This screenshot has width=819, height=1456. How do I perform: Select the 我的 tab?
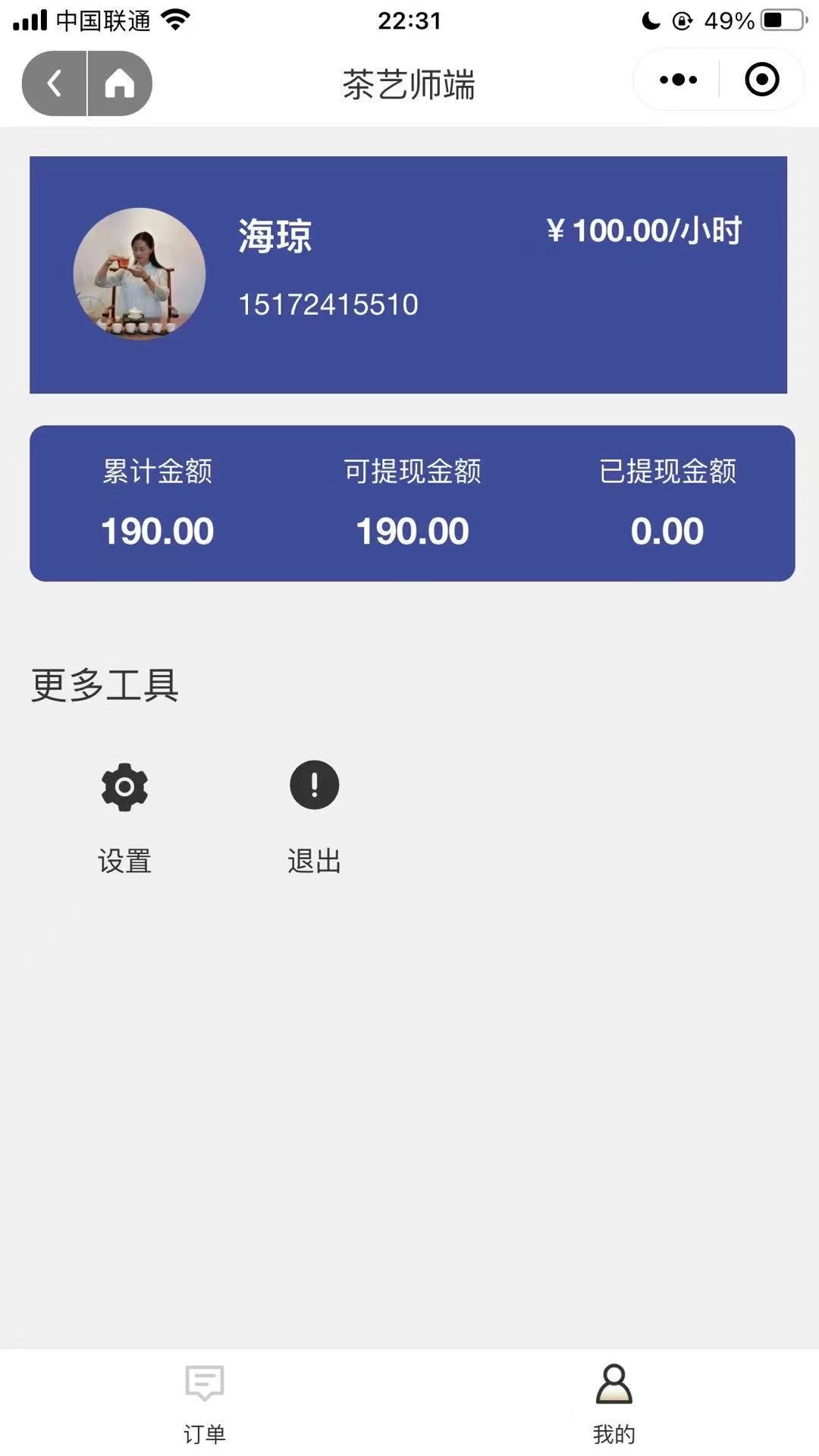coord(613,1403)
